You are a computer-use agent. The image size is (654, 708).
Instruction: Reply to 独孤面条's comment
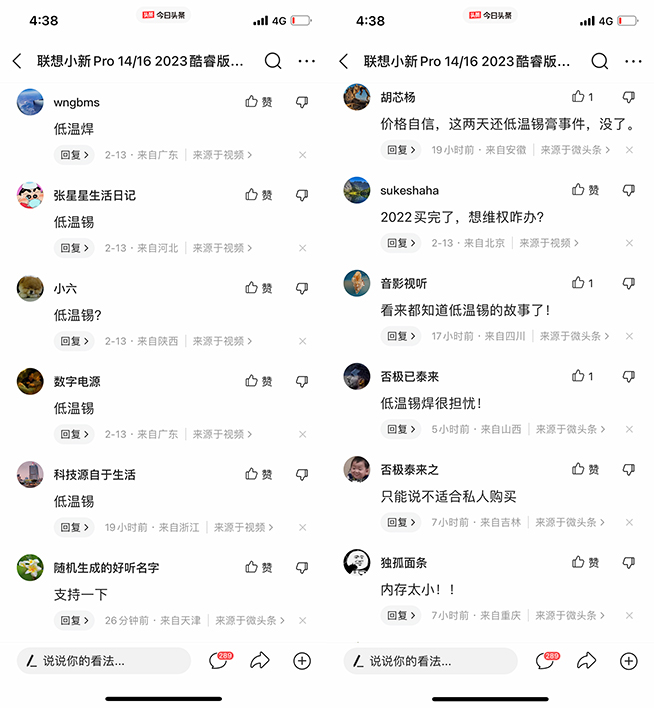coord(400,615)
